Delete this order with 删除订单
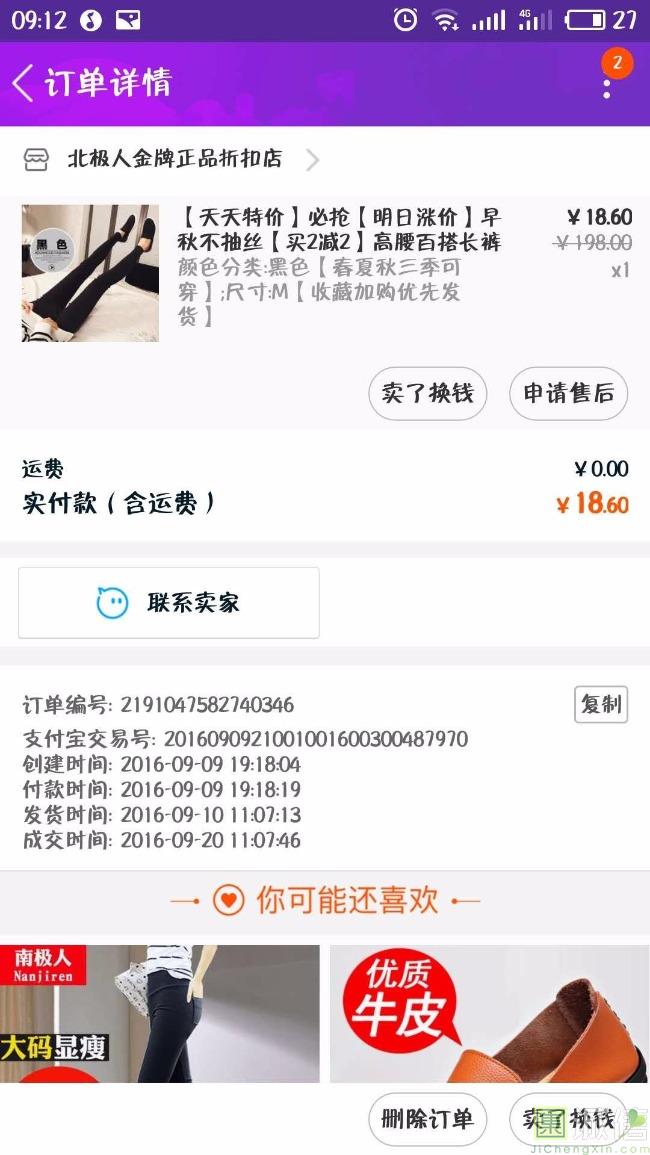This screenshot has width=650, height=1155. [427, 1119]
